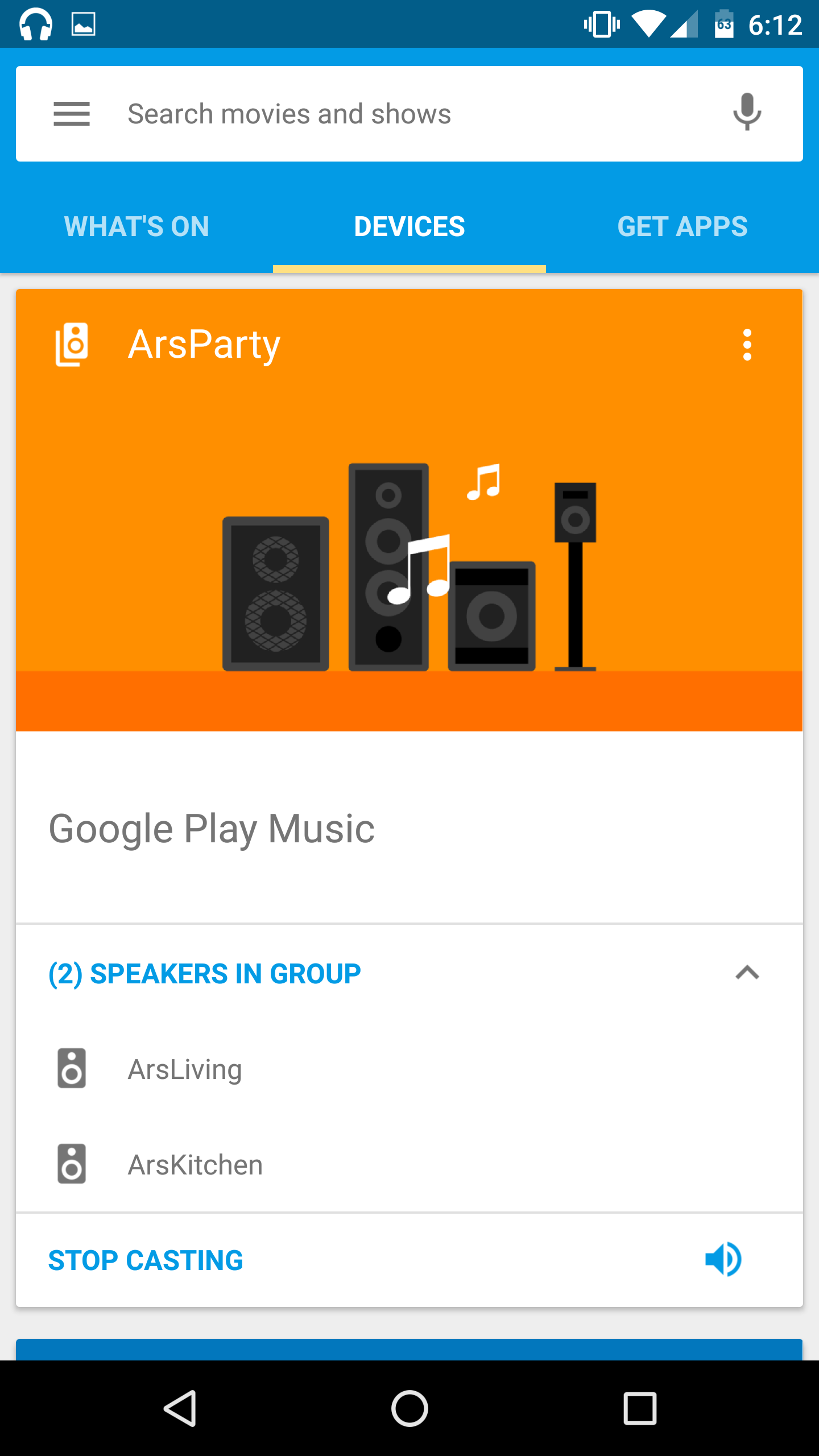This screenshot has width=819, height=1456.
Task: Select the ArsLiving speaker icon
Action: (x=72, y=1069)
